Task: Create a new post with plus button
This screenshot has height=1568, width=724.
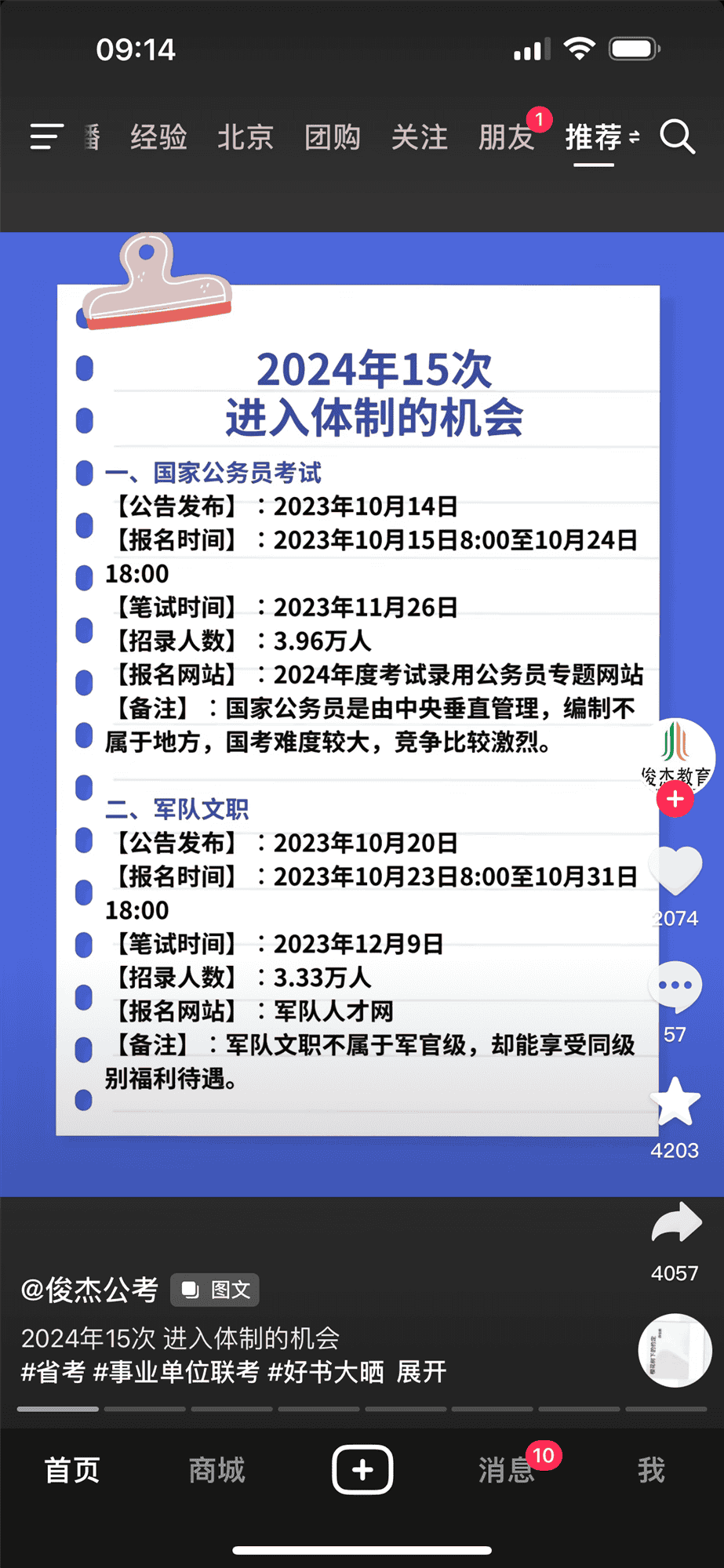Action: [x=362, y=1469]
